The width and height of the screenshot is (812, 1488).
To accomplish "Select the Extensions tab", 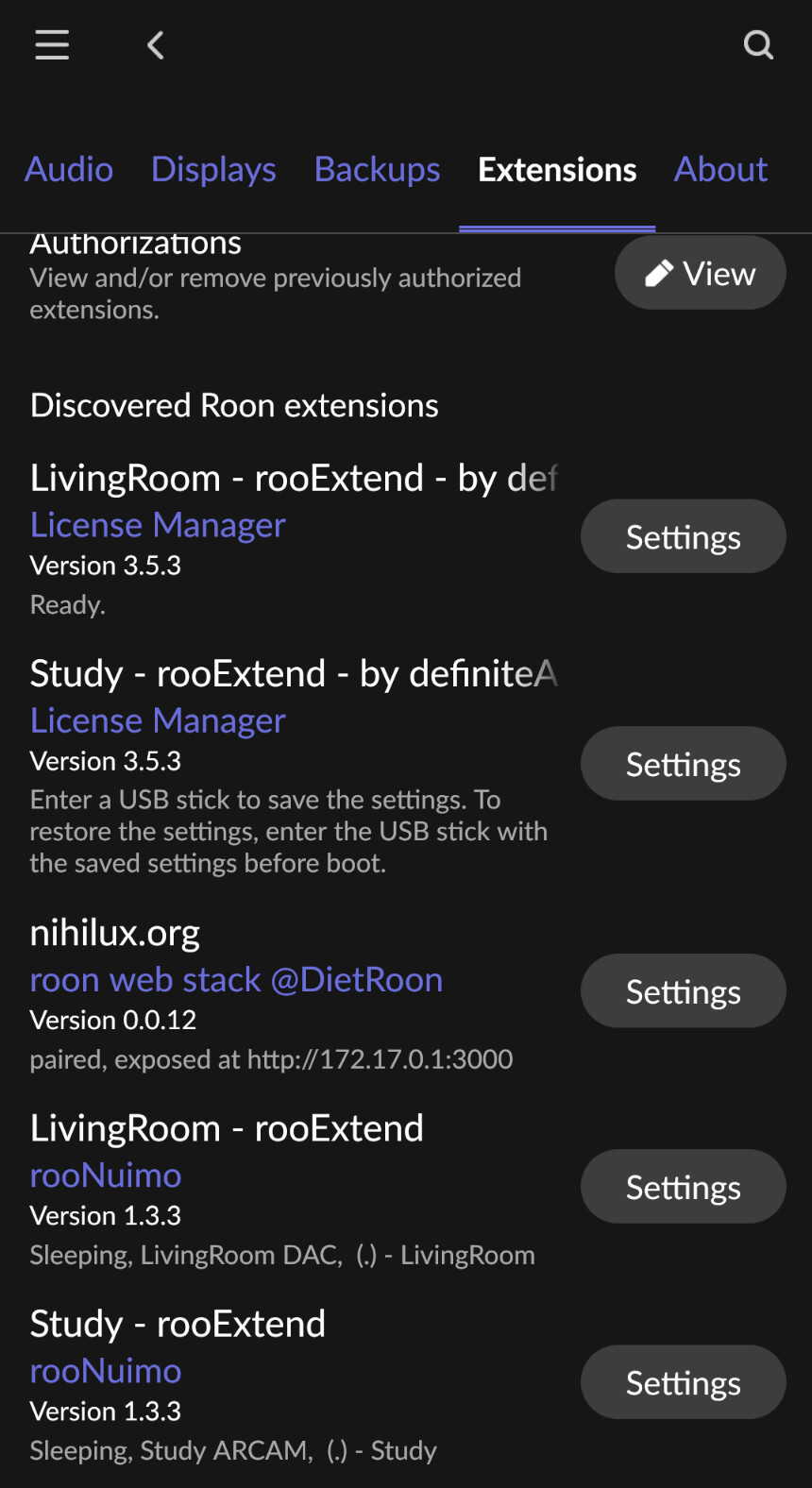I will point(557,170).
